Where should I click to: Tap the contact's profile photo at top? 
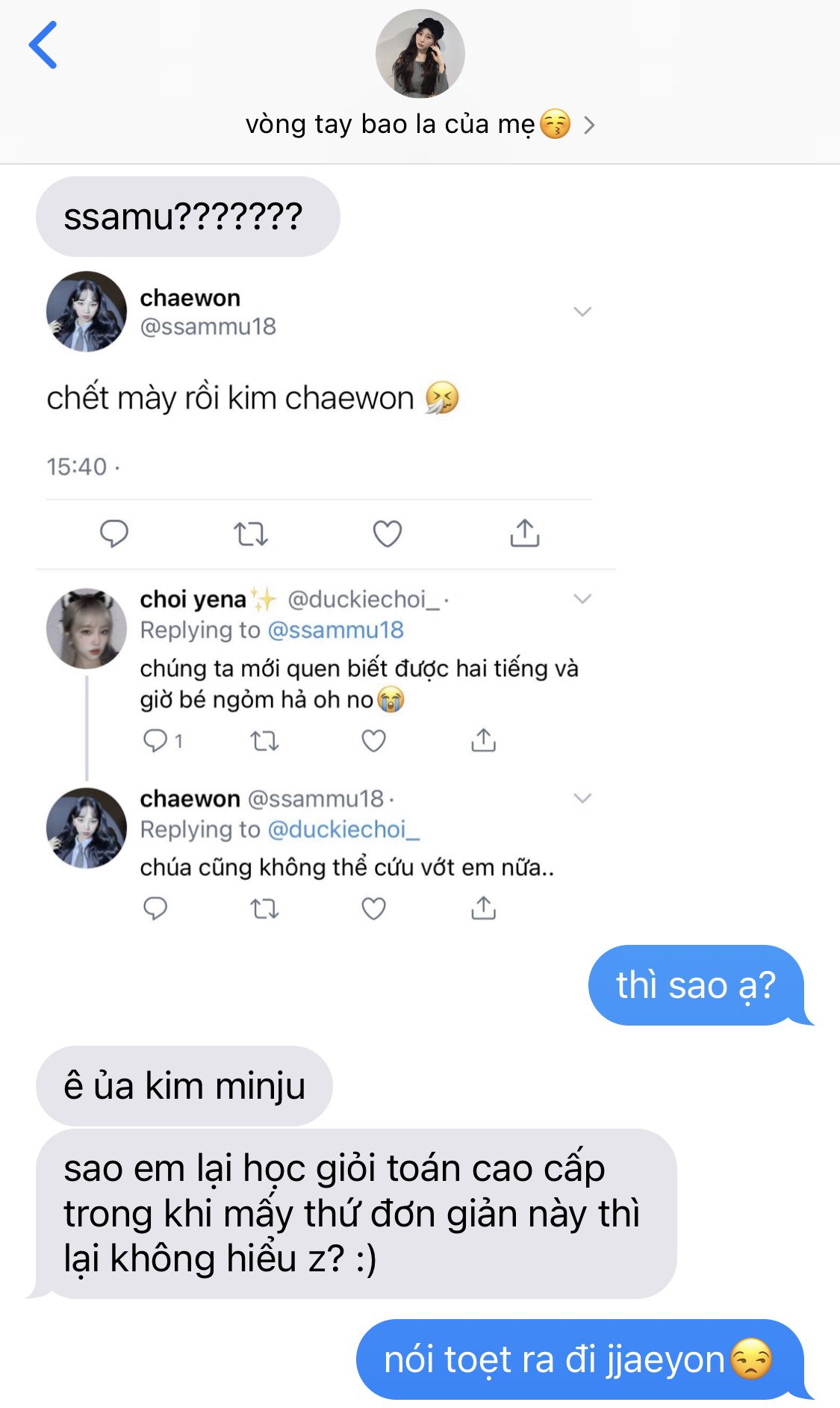point(420,54)
